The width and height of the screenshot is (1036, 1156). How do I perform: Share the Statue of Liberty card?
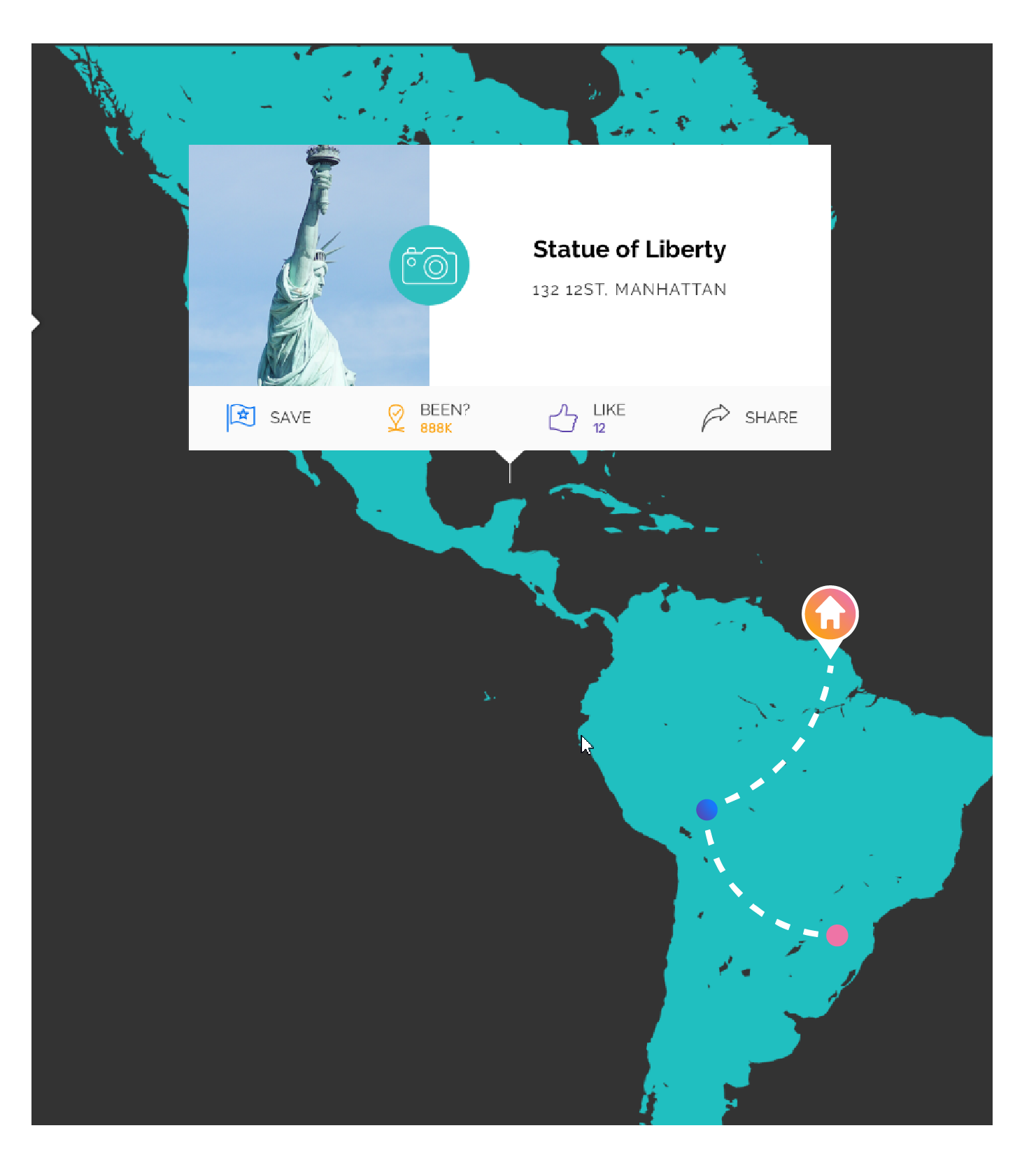[749, 418]
